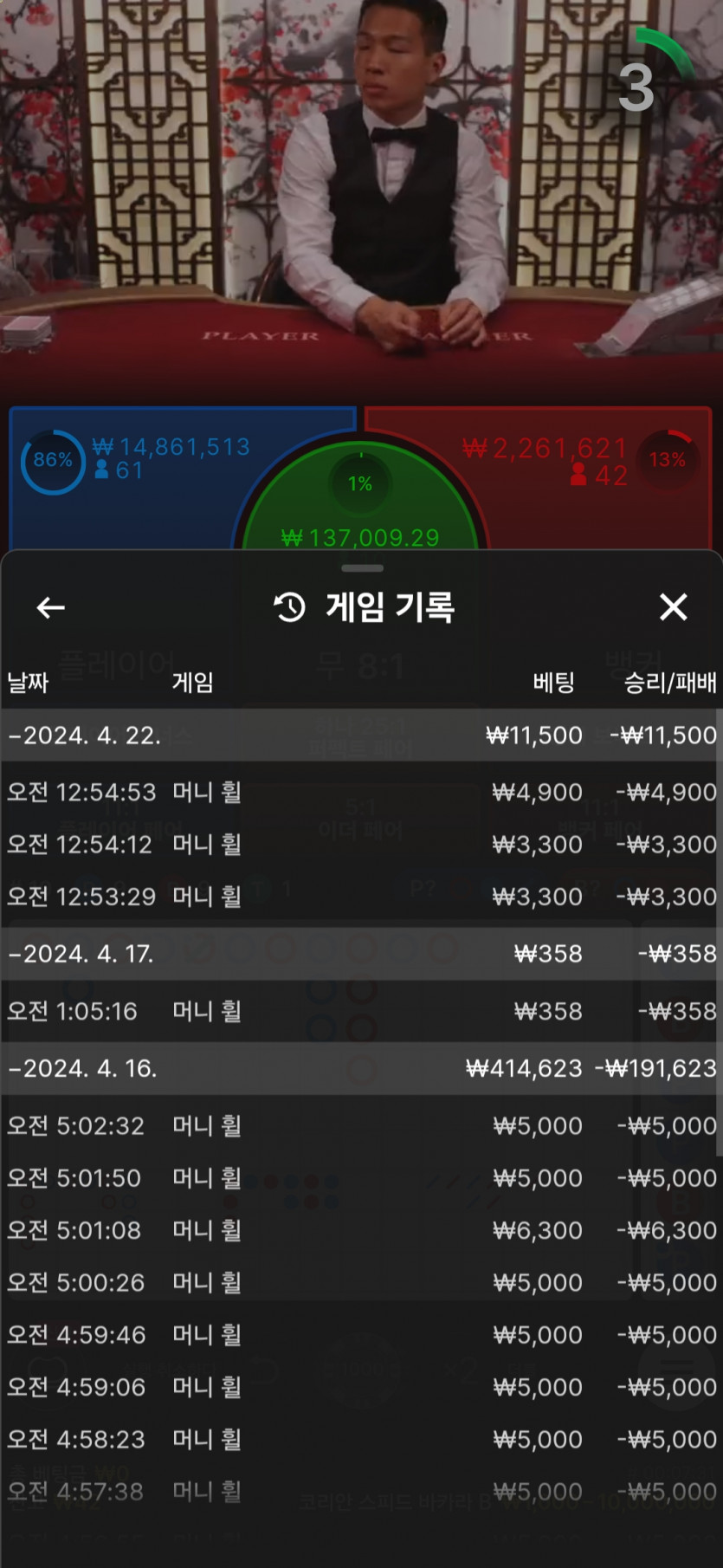Viewport: 723px width, 1568px height.
Task: Open the 오전 5:01:08 game record
Action: click(361, 1230)
